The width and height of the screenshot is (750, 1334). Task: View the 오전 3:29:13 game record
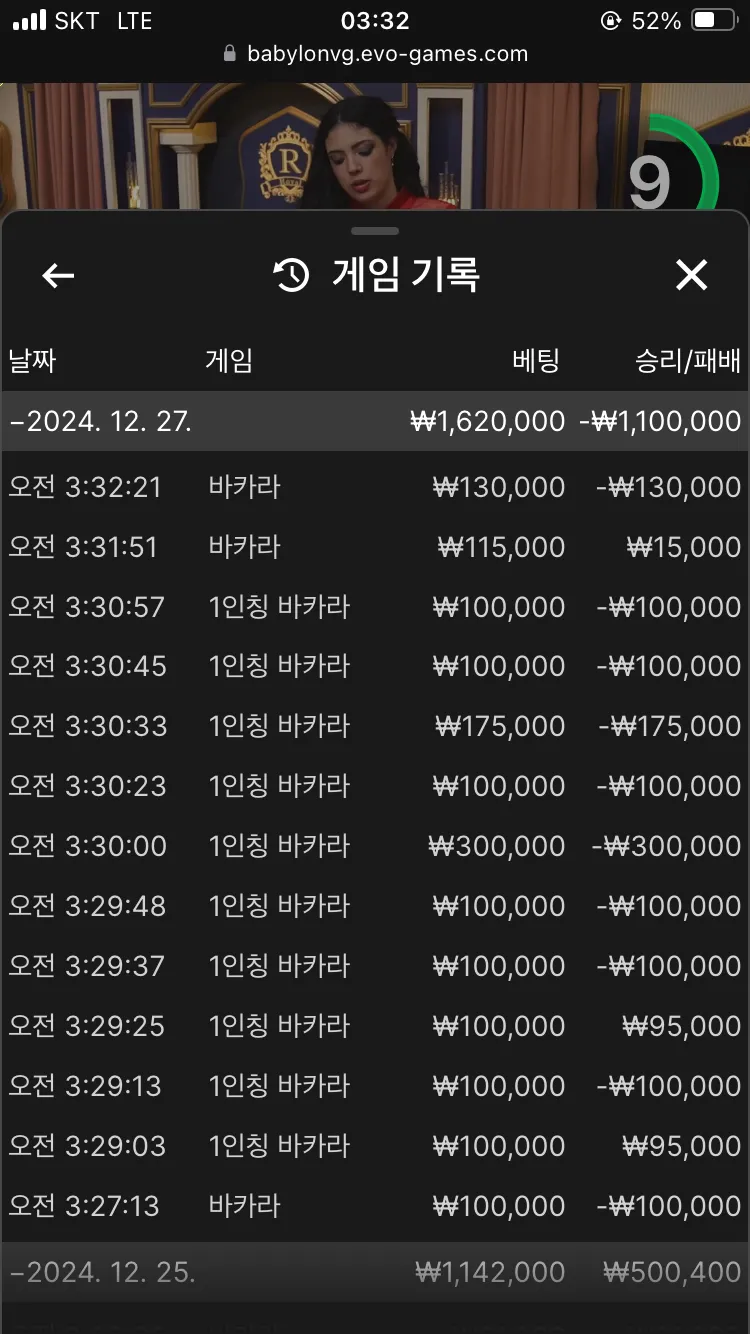(x=375, y=1086)
